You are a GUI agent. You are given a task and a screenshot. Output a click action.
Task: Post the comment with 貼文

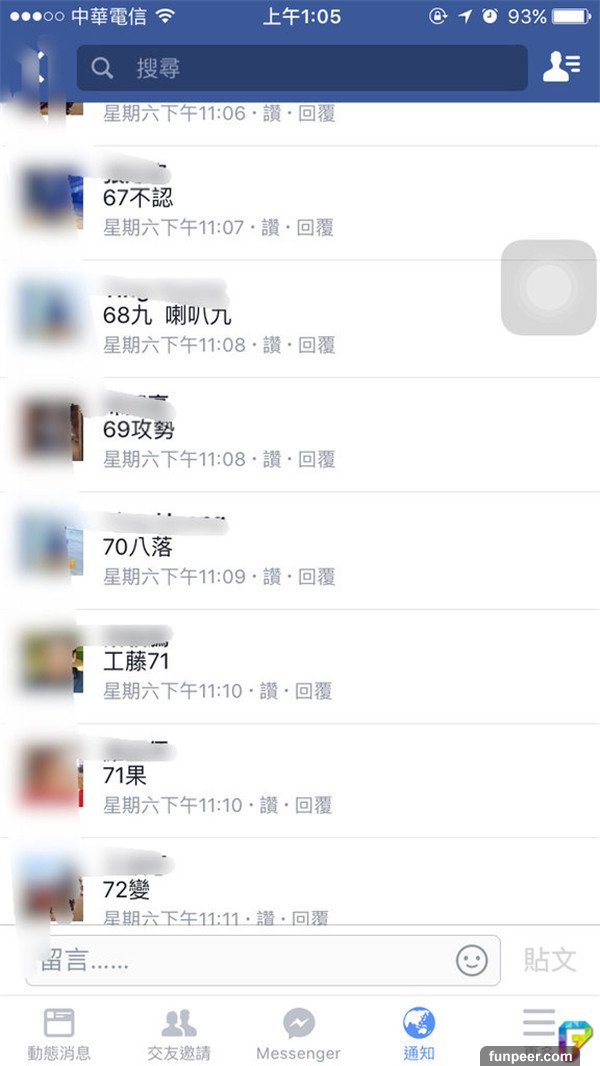coord(550,961)
